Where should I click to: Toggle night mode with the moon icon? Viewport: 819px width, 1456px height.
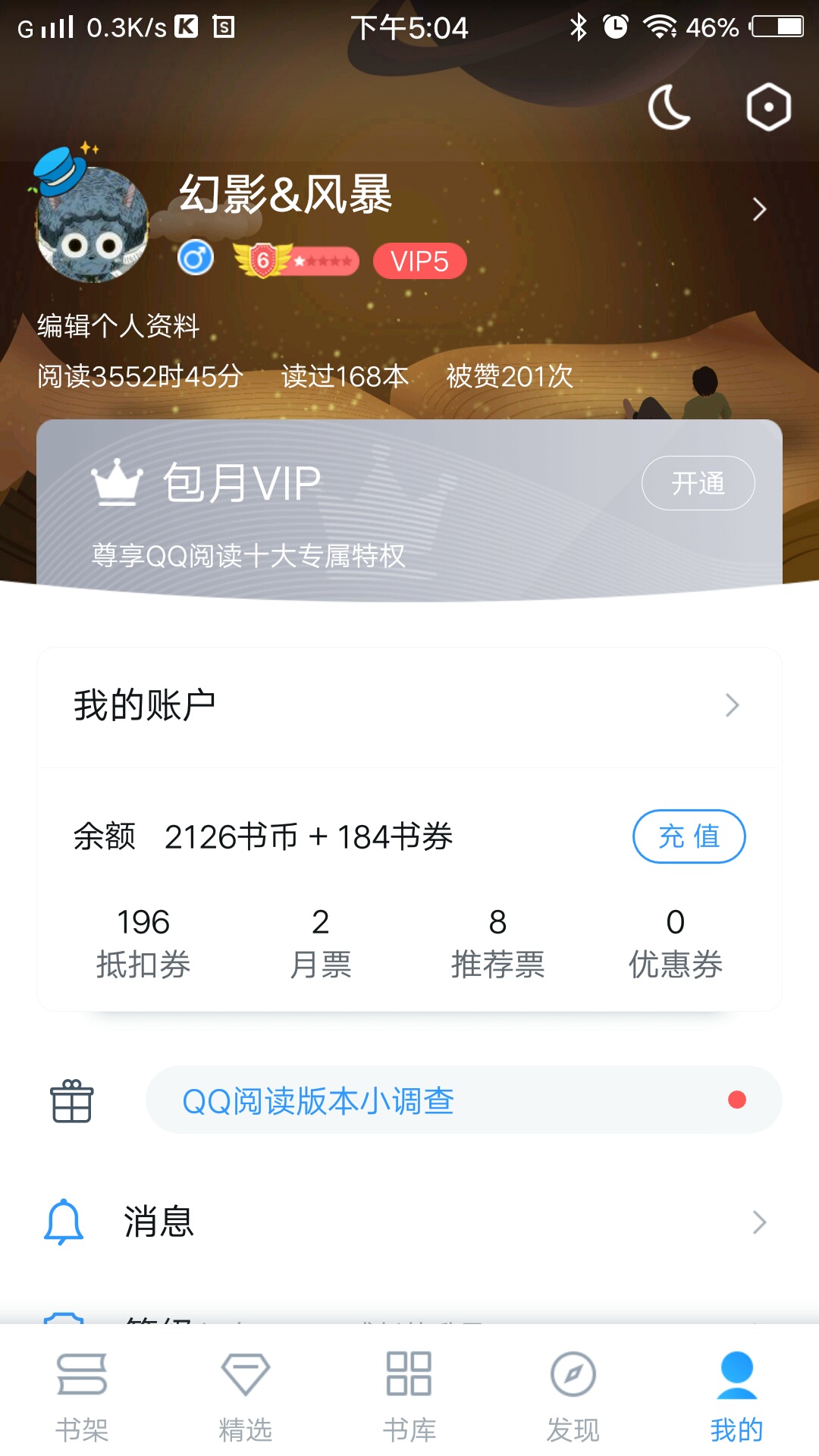coord(669,107)
